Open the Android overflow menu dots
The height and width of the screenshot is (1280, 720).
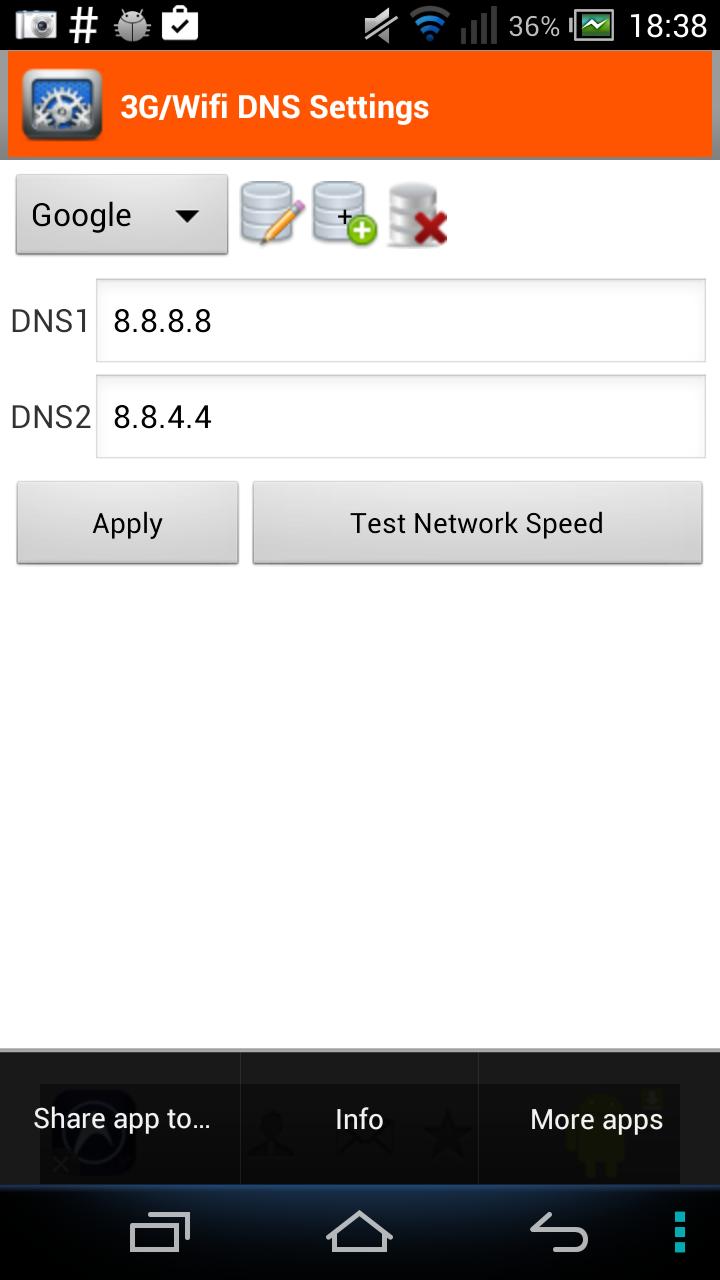(x=679, y=1232)
